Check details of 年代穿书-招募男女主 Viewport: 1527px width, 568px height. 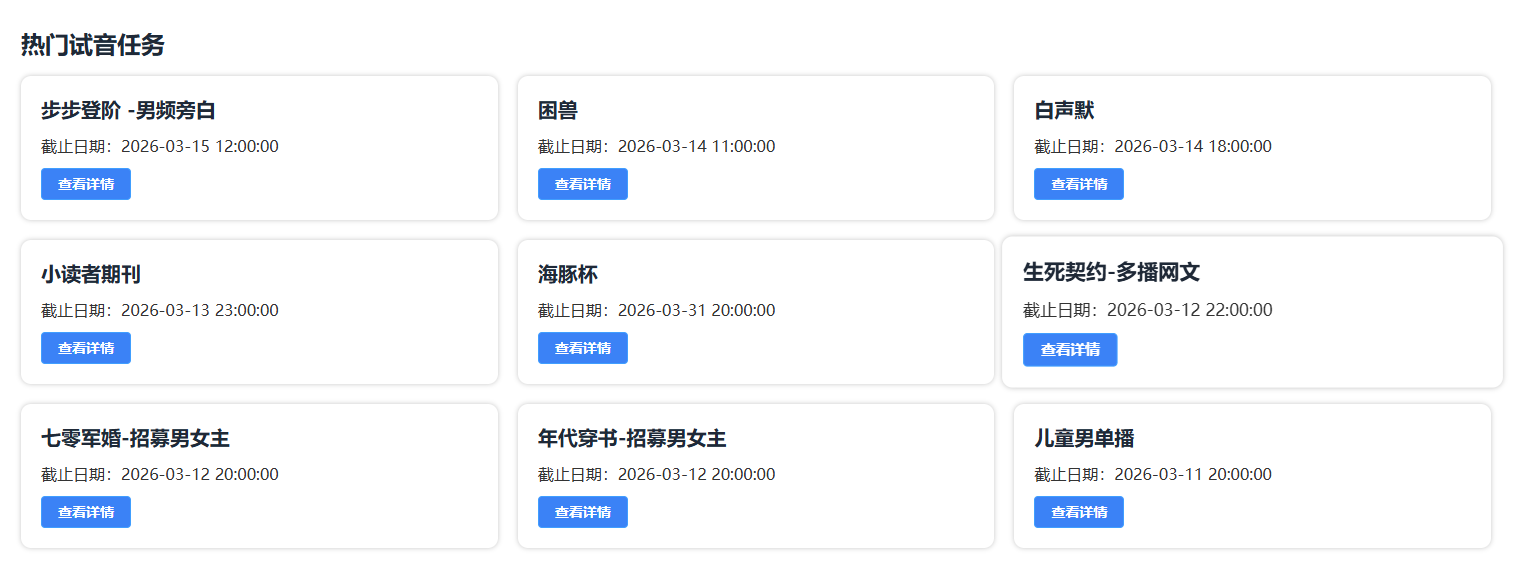coord(582,512)
